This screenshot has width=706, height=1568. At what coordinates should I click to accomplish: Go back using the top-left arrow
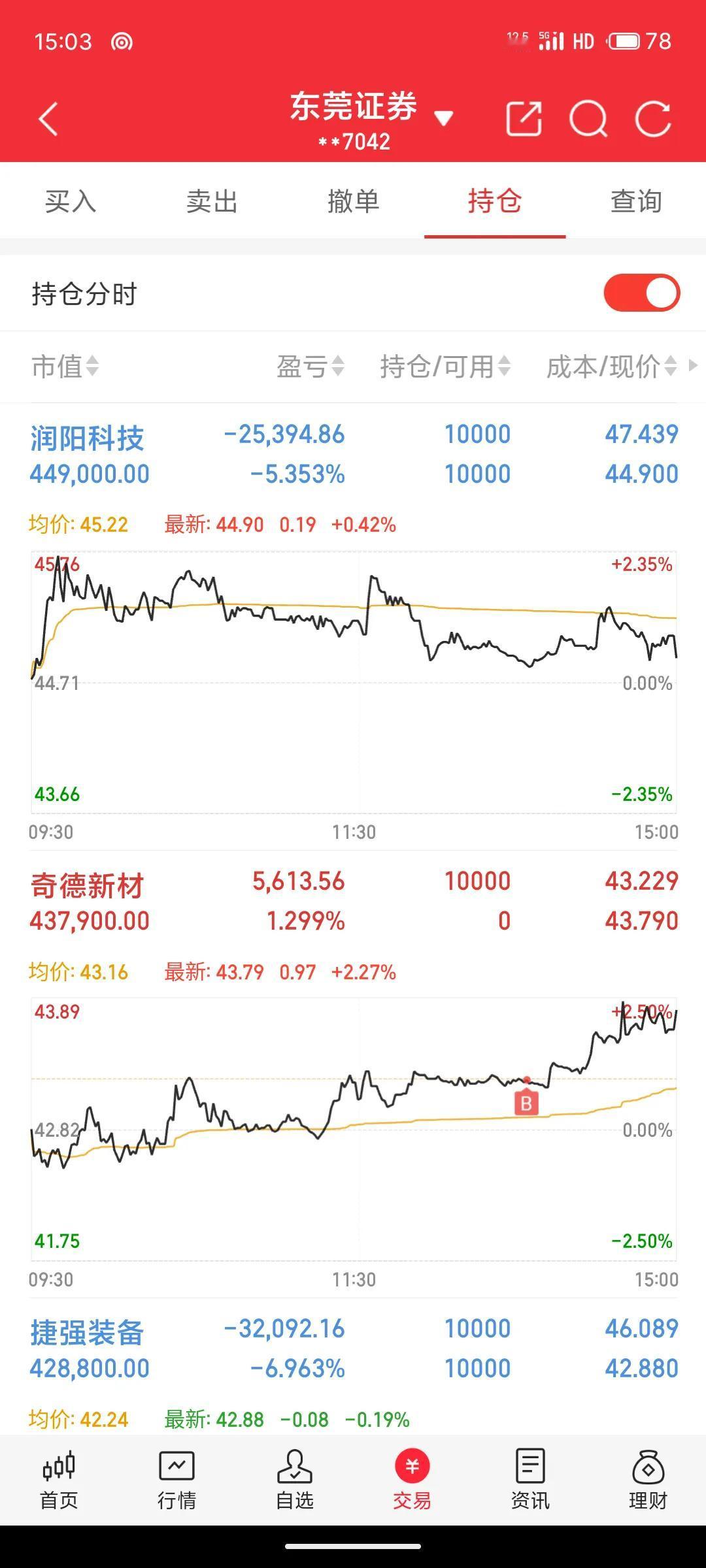point(48,119)
